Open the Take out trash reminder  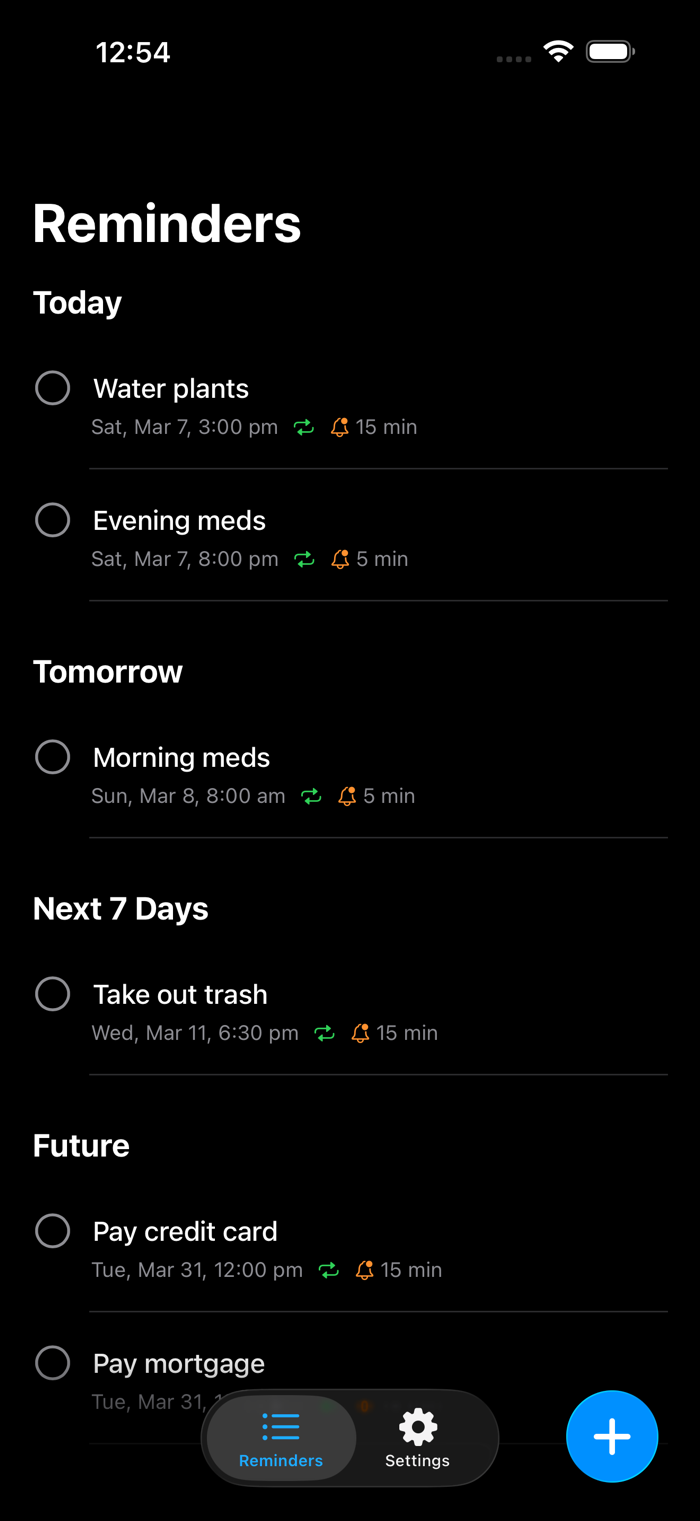(180, 995)
